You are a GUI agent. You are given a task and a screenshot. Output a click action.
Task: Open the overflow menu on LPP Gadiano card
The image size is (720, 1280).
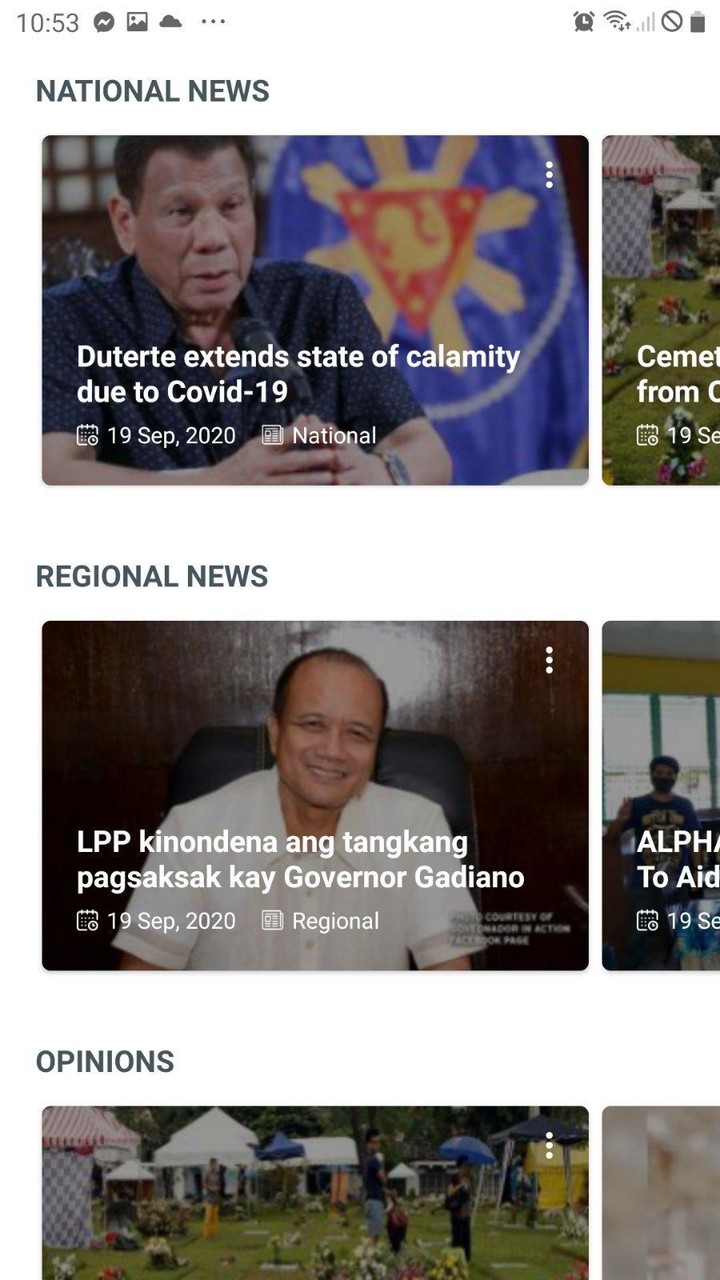coord(549,660)
